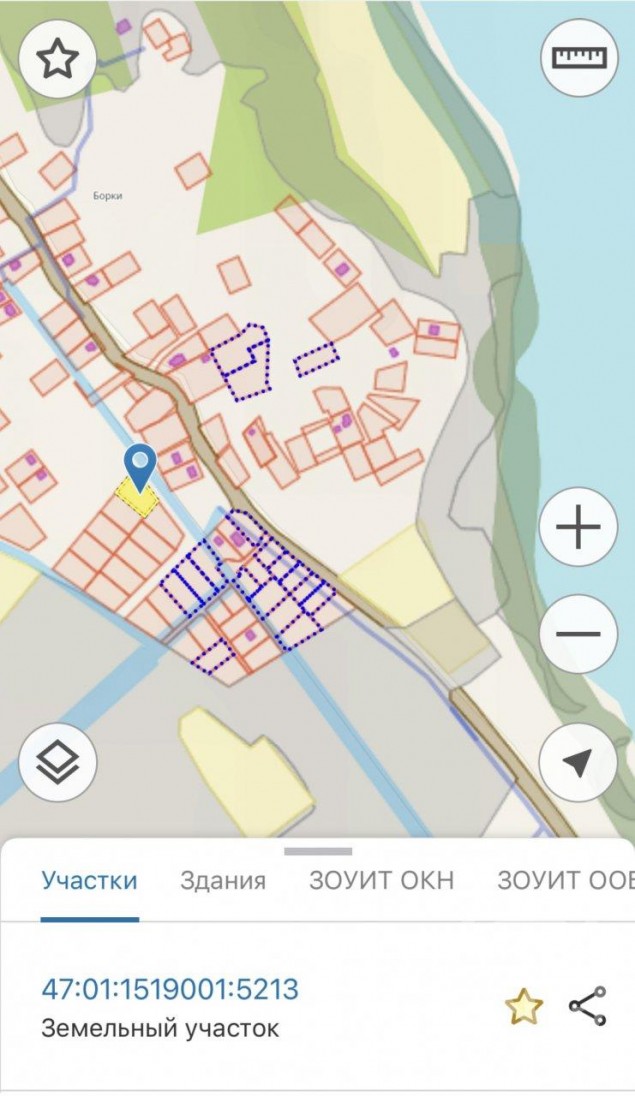The height and width of the screenshot is (1096, 635).
Task: Open the map layers selector
Action: click(x=58, y=763)
